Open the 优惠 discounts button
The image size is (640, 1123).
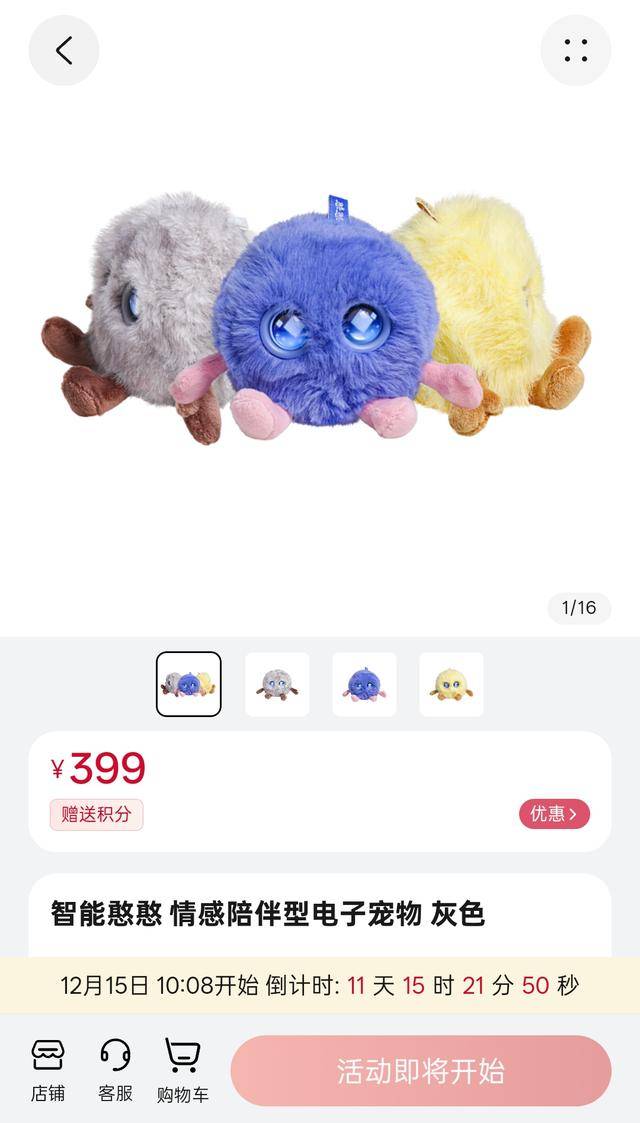[554, 814]
